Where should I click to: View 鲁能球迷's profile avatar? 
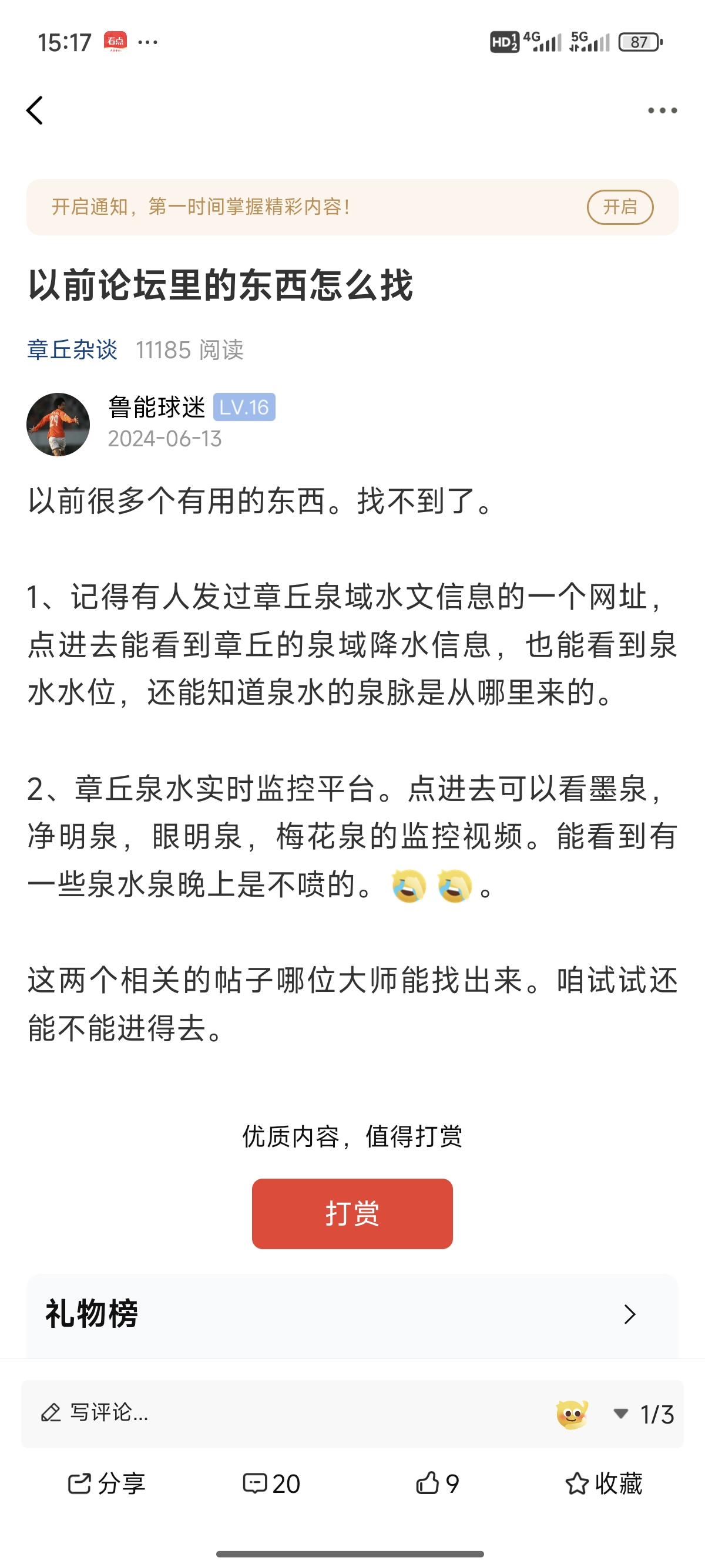[58, 424]
